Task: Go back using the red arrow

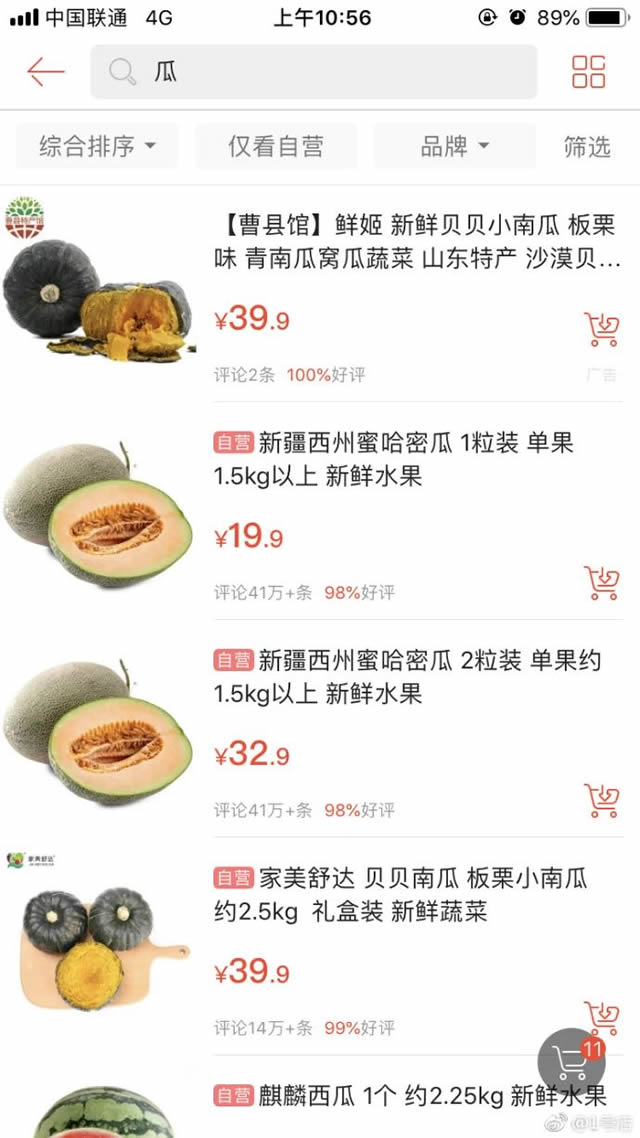Action: pos(46,72)
